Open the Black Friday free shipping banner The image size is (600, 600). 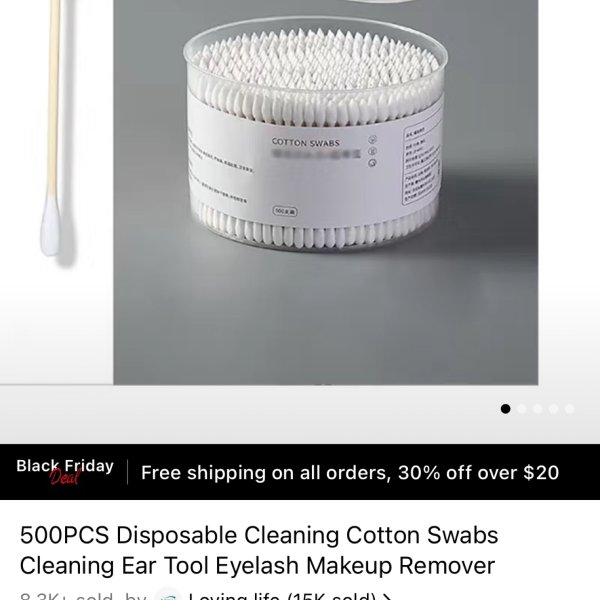tap(300, 472)
